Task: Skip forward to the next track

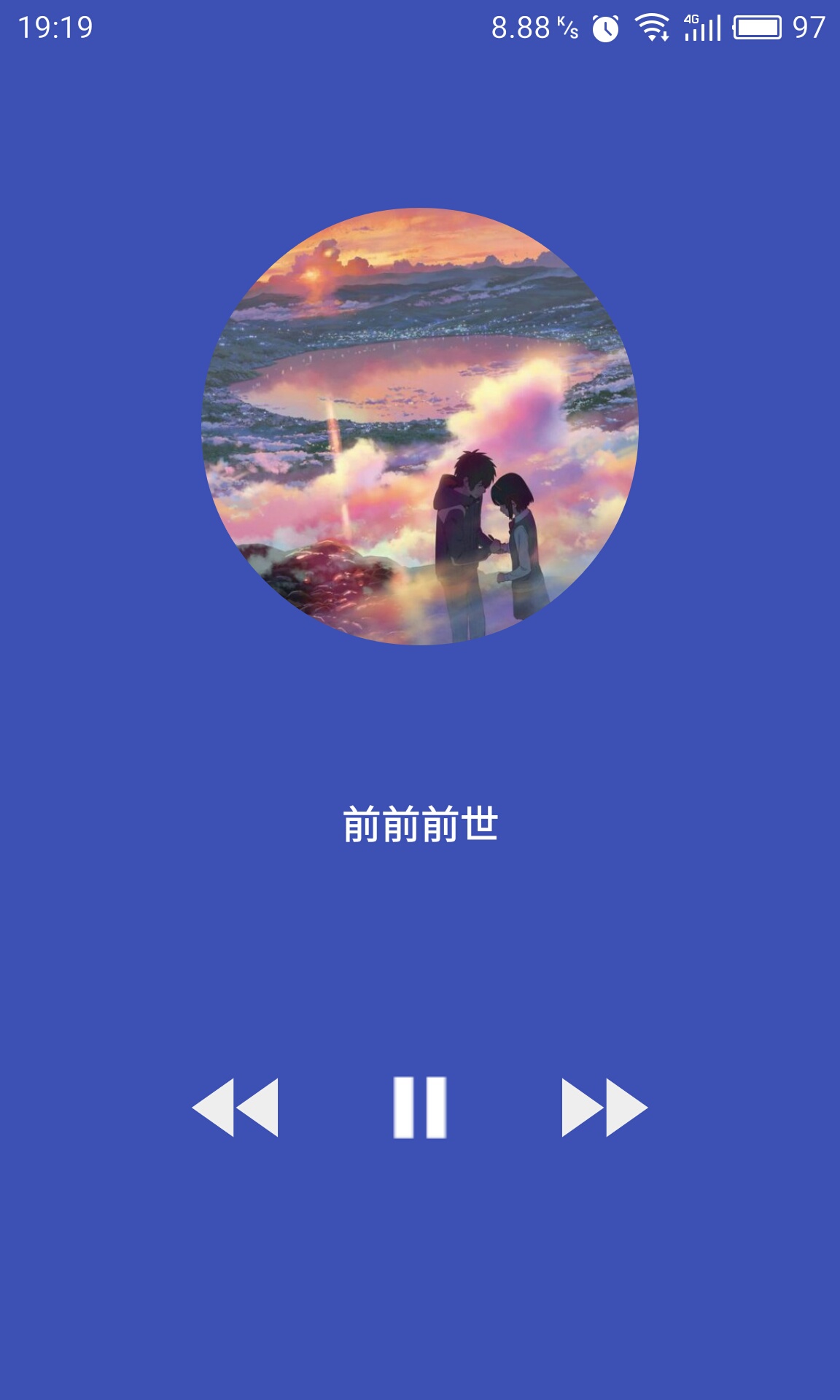Action: pyautogui.click(x=604, y=1107)
